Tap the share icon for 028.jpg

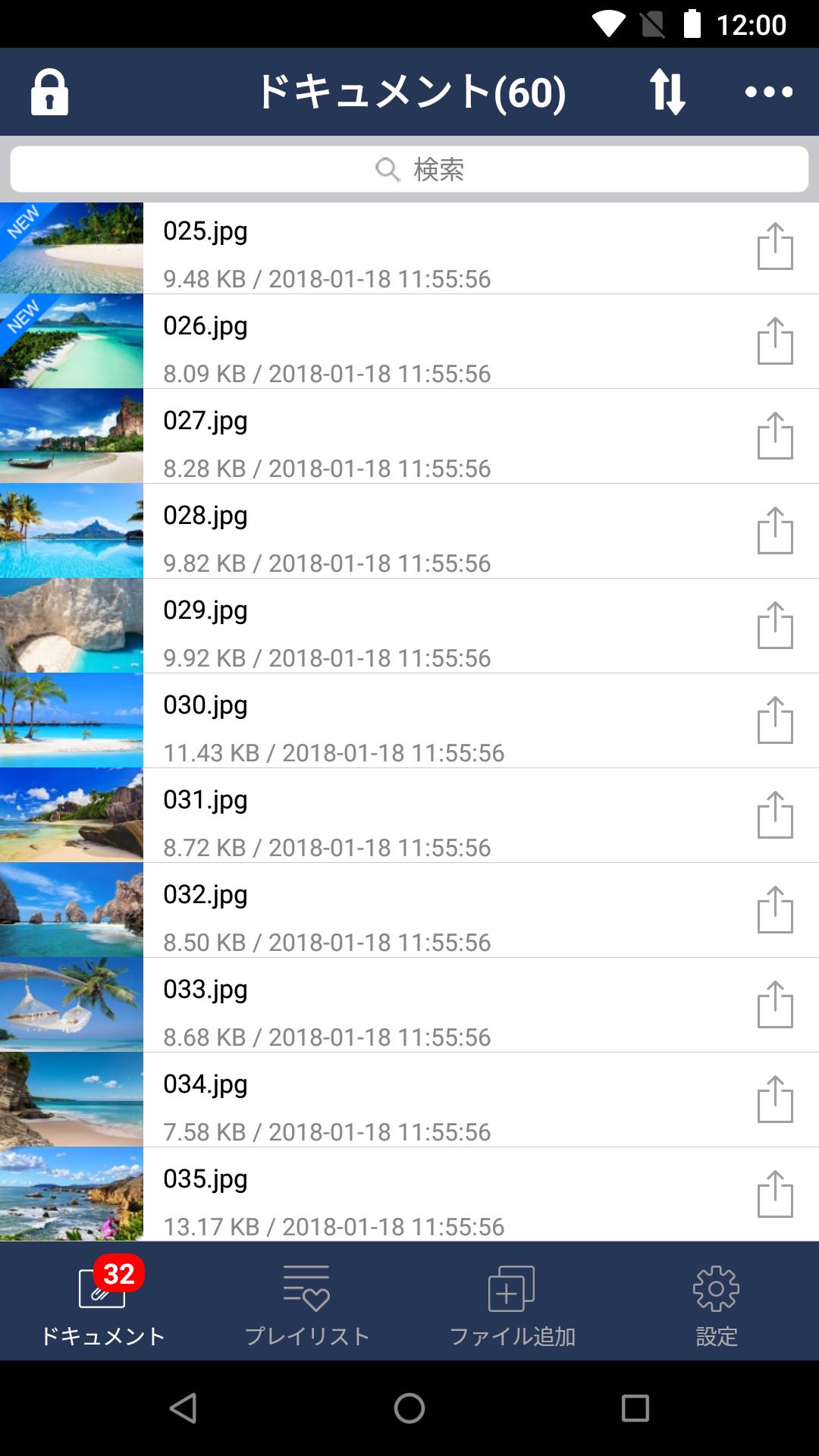(775, 531)
